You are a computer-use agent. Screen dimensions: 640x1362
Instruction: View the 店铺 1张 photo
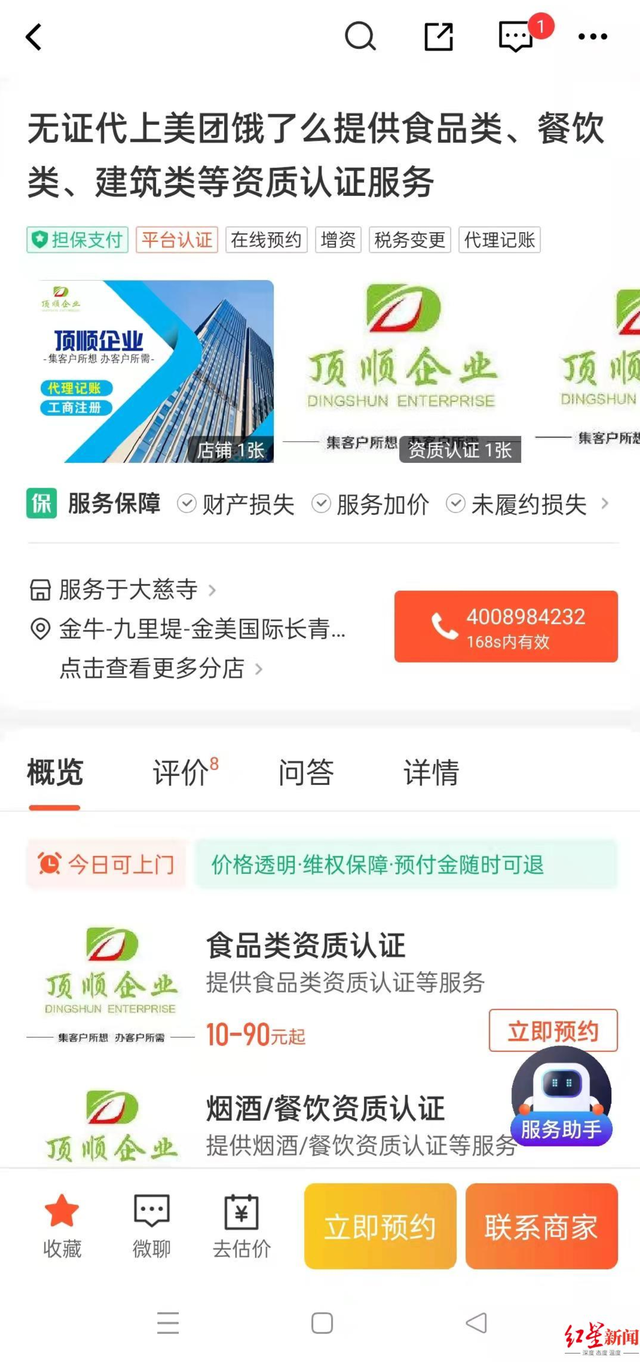click(x=150, y=371)
